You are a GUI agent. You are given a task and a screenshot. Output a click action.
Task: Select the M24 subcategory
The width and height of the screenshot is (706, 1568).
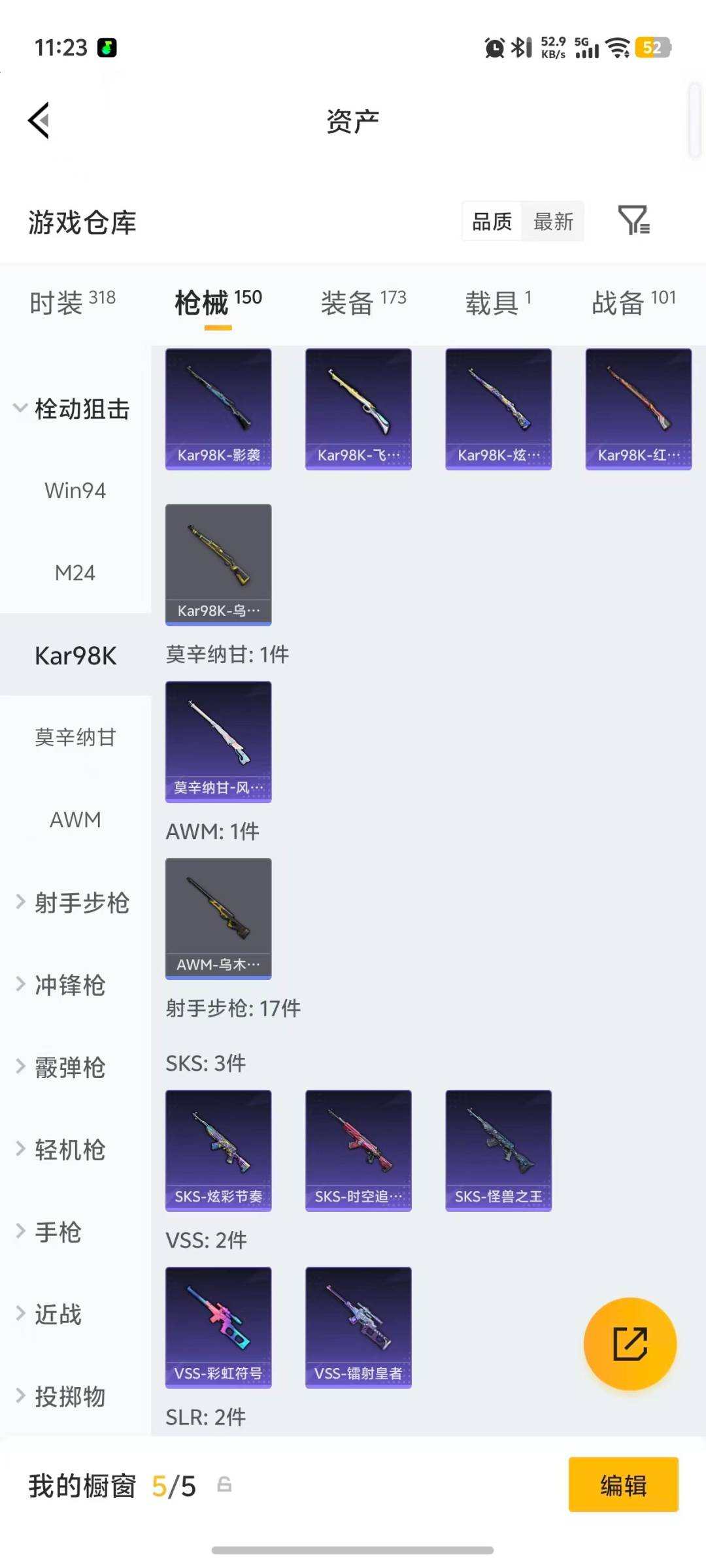[74, 573]
